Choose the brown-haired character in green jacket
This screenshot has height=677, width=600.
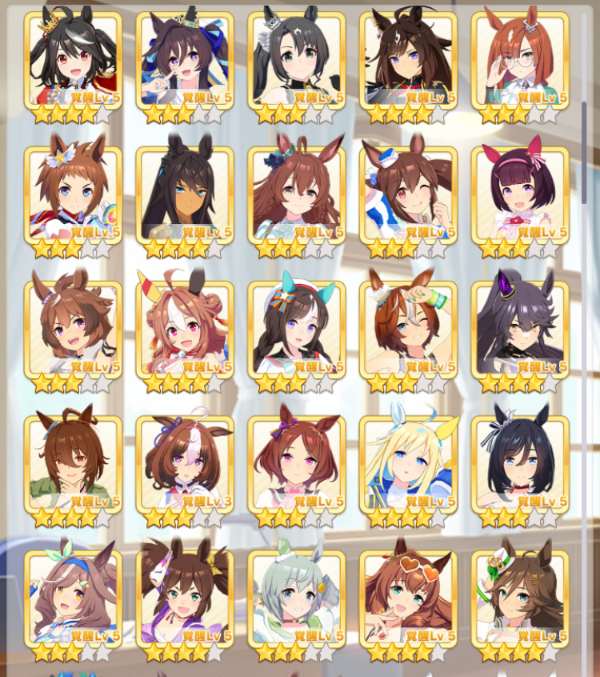(x=72, y=466)
